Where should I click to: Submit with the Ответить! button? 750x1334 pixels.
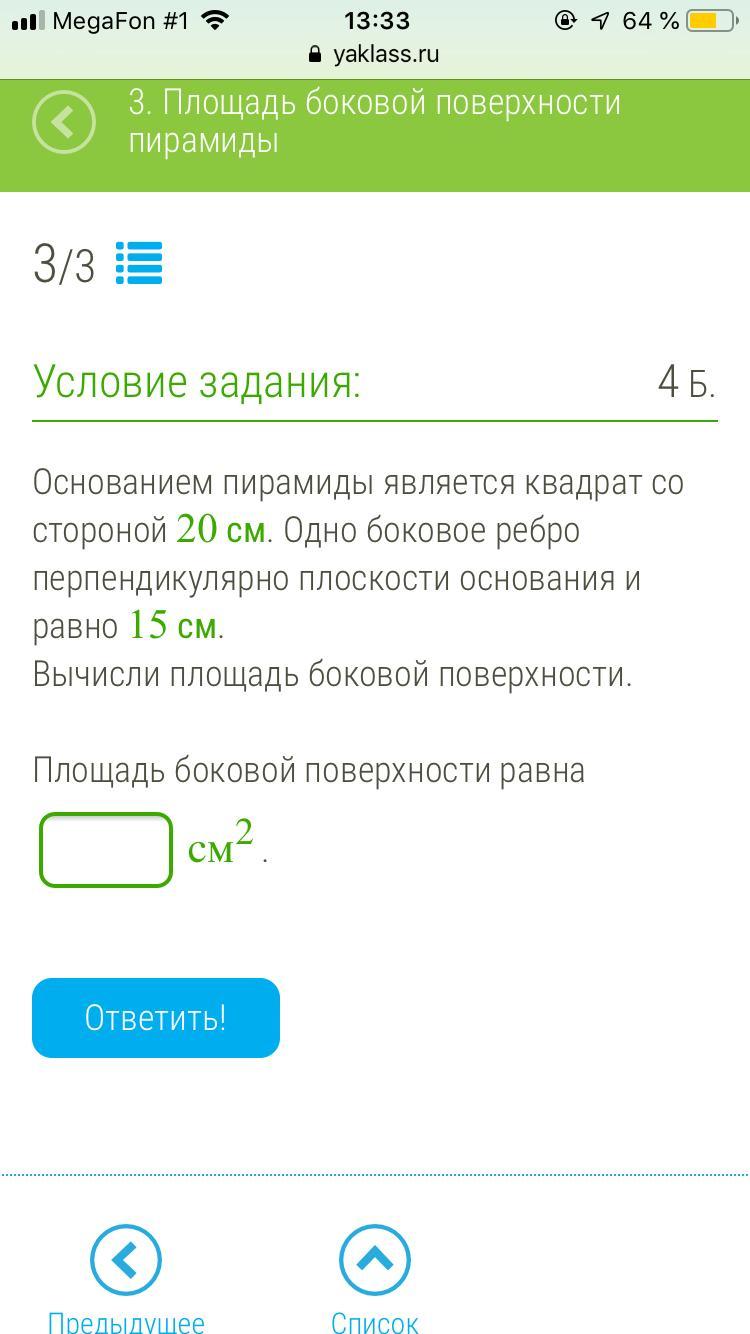156,1018
